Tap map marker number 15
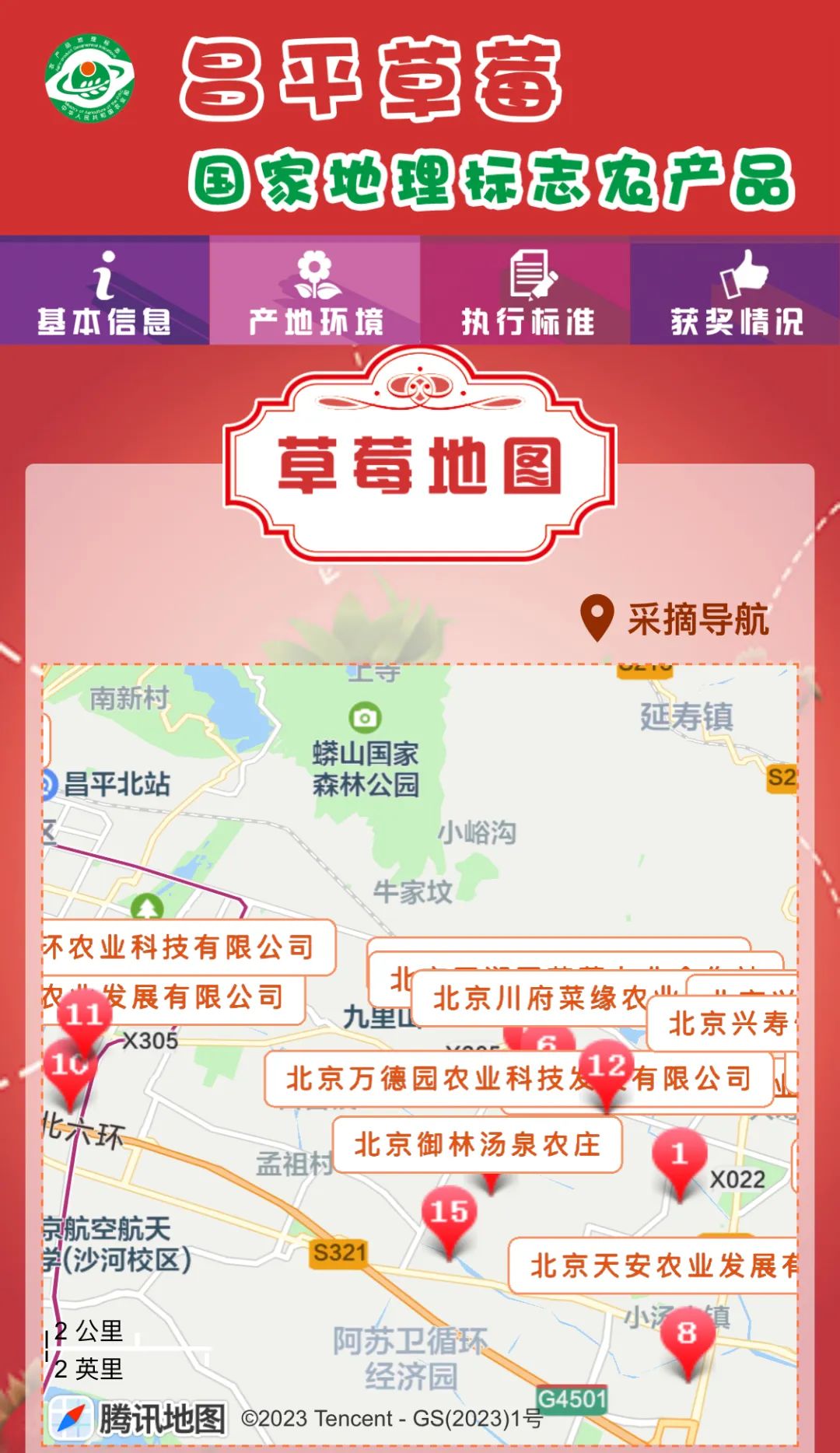 (x=449, y=1213)
